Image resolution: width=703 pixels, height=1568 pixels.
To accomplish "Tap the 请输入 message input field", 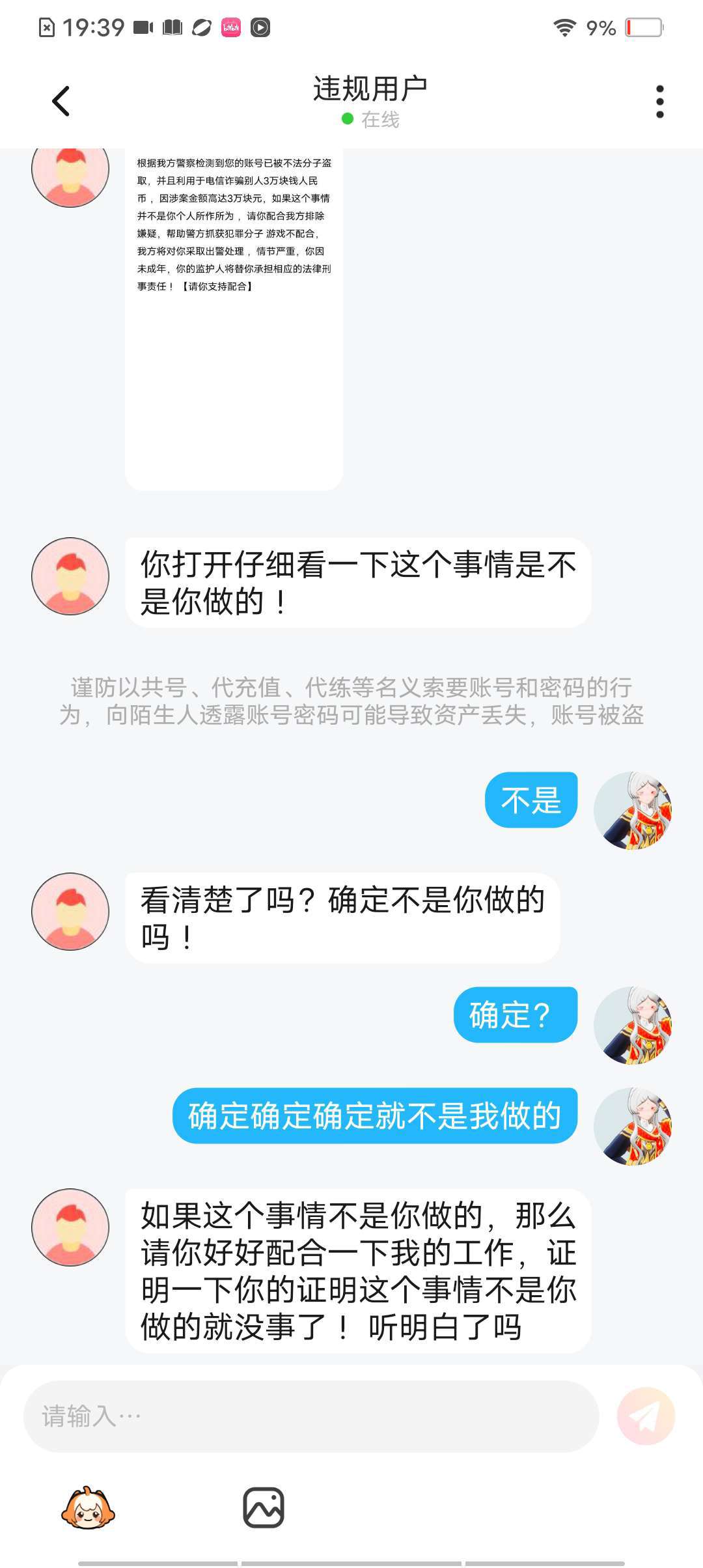I will 311,1416.
